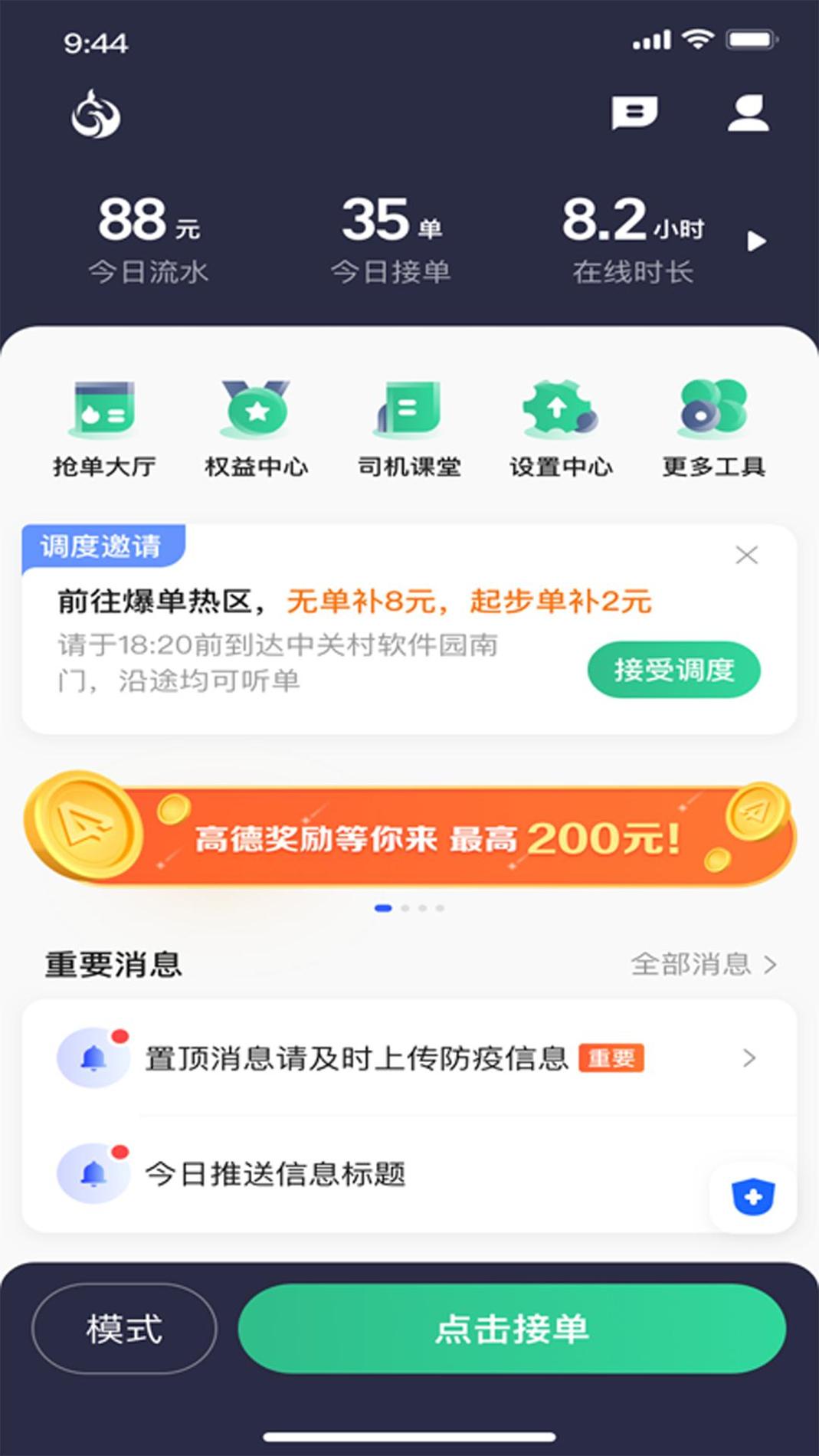
Task: Open the user profile icon
Action: [x=748, y=113]
